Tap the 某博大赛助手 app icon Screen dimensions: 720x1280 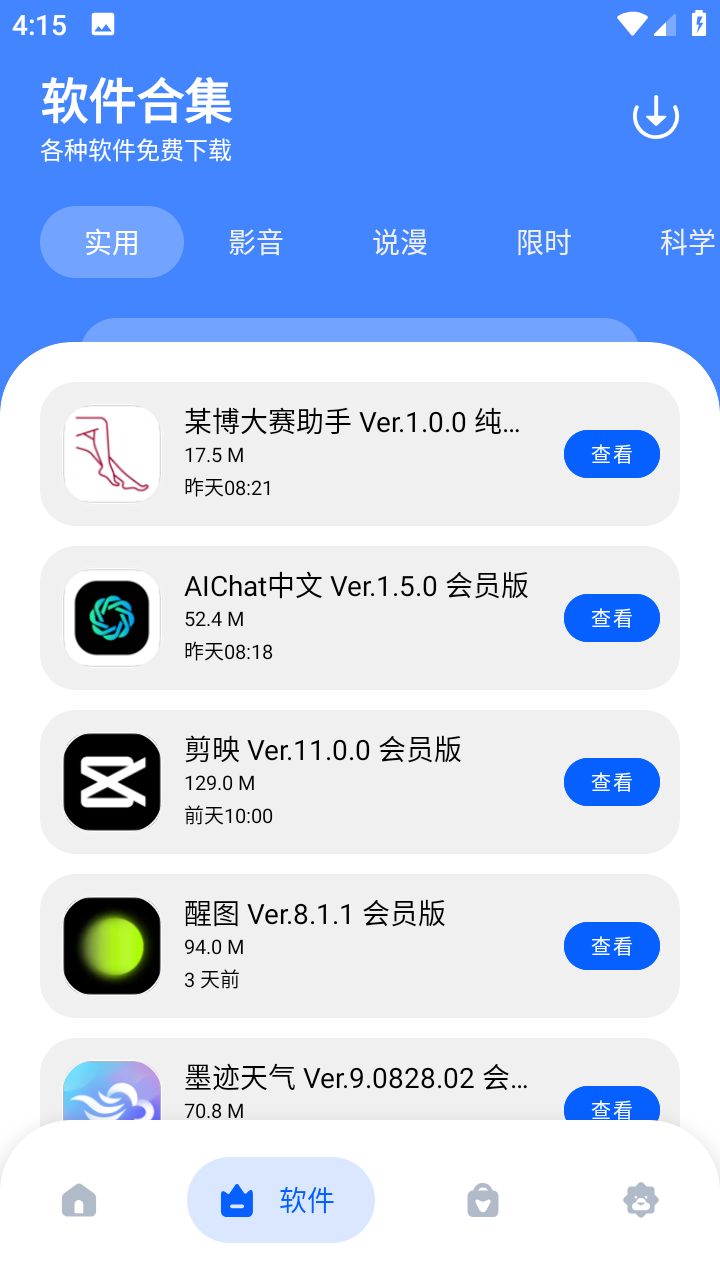111,453
